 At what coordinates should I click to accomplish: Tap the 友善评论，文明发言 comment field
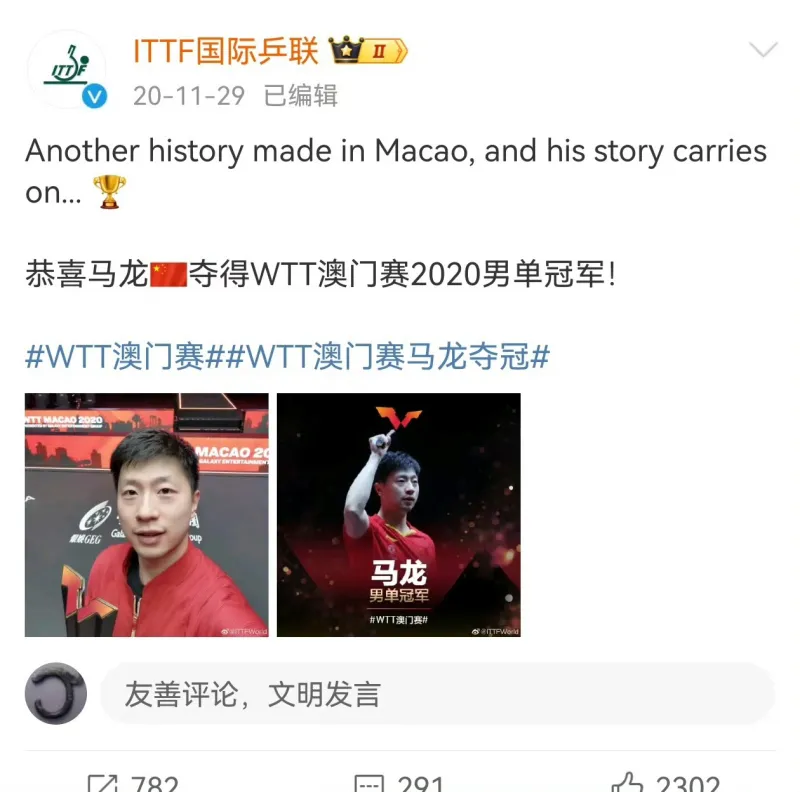[x=437, y=694]
